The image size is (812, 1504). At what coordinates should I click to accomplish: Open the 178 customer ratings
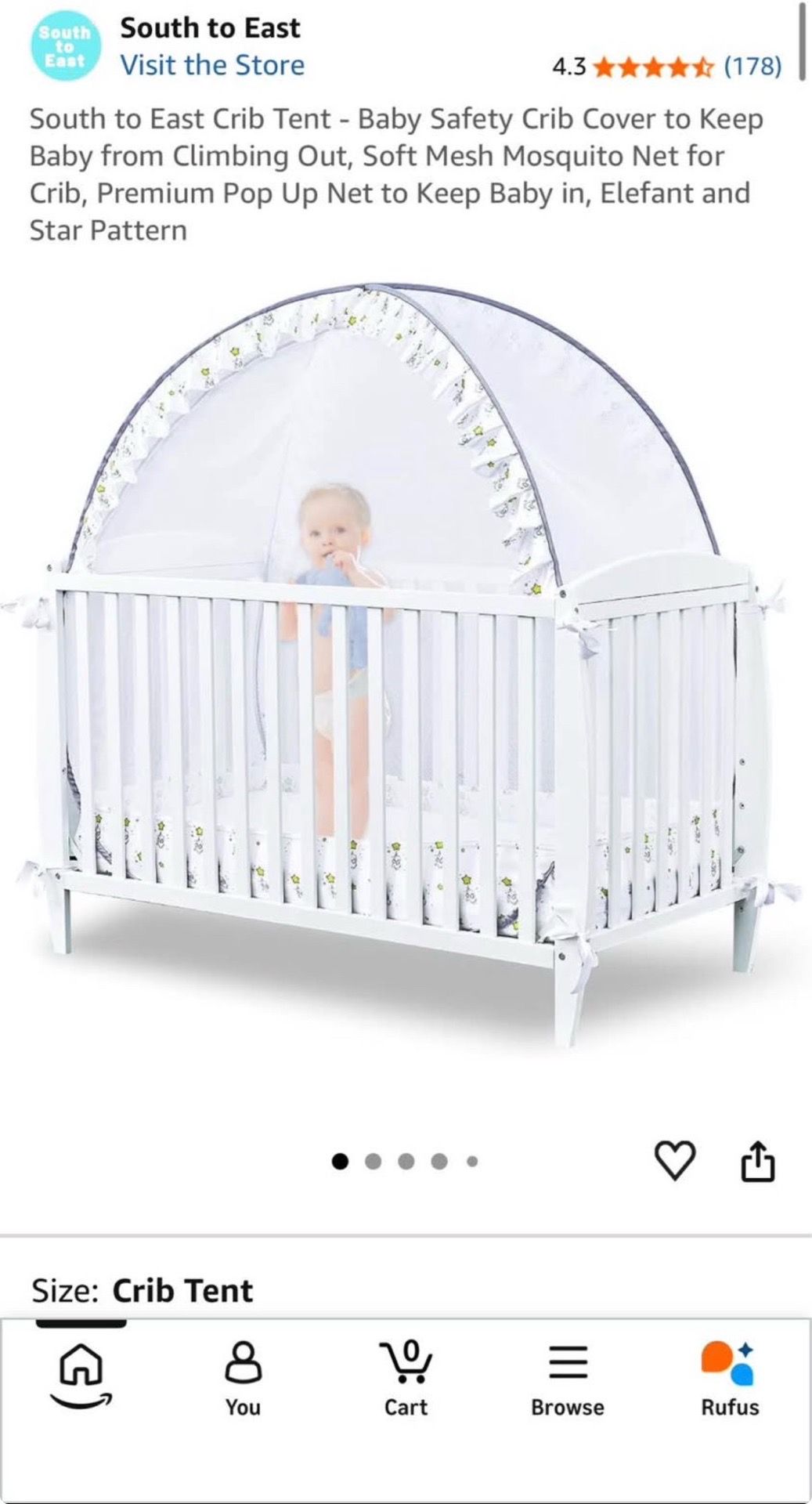click(x=752, y=66)
